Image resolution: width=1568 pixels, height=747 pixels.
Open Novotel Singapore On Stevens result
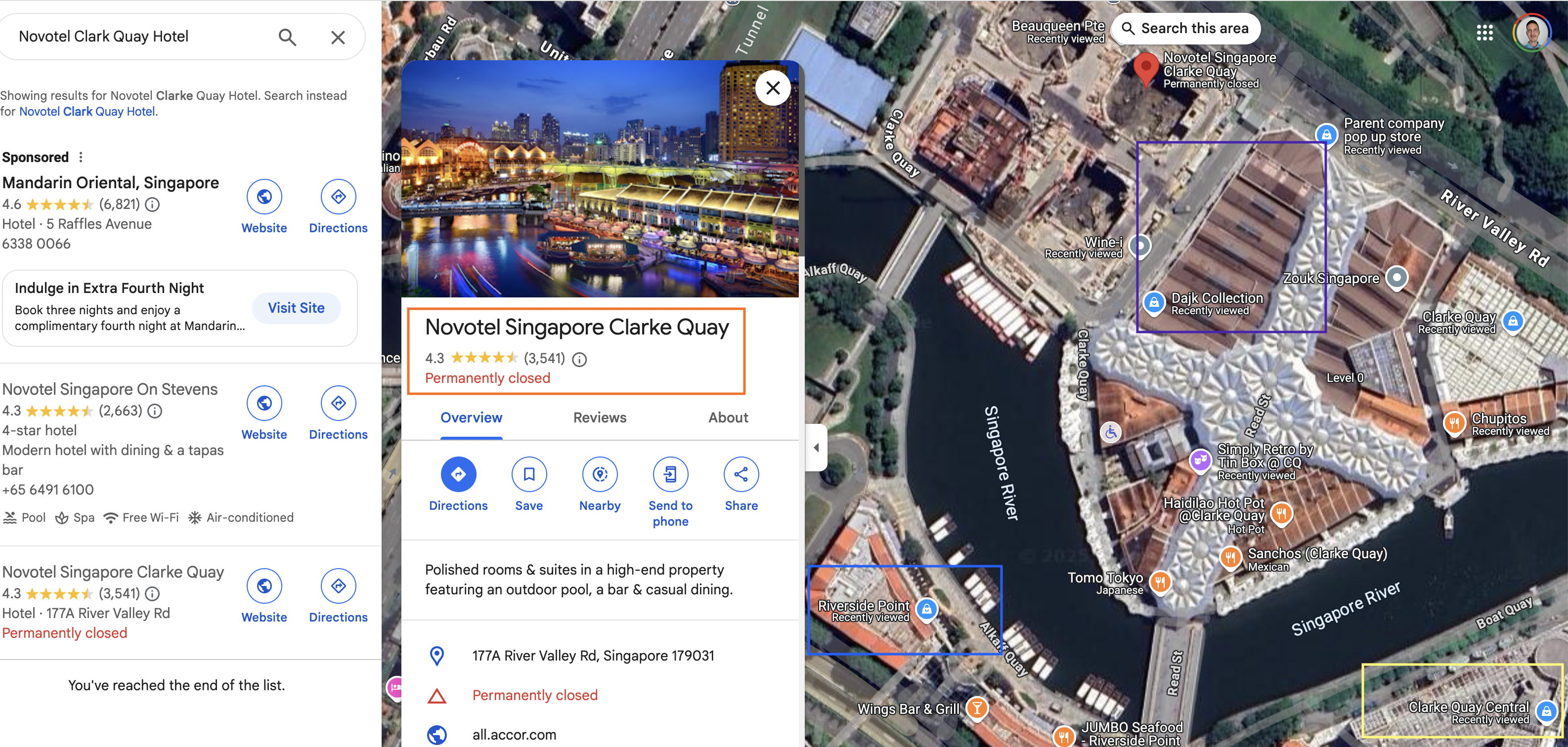pyautogui.click(x=110, y=389)
